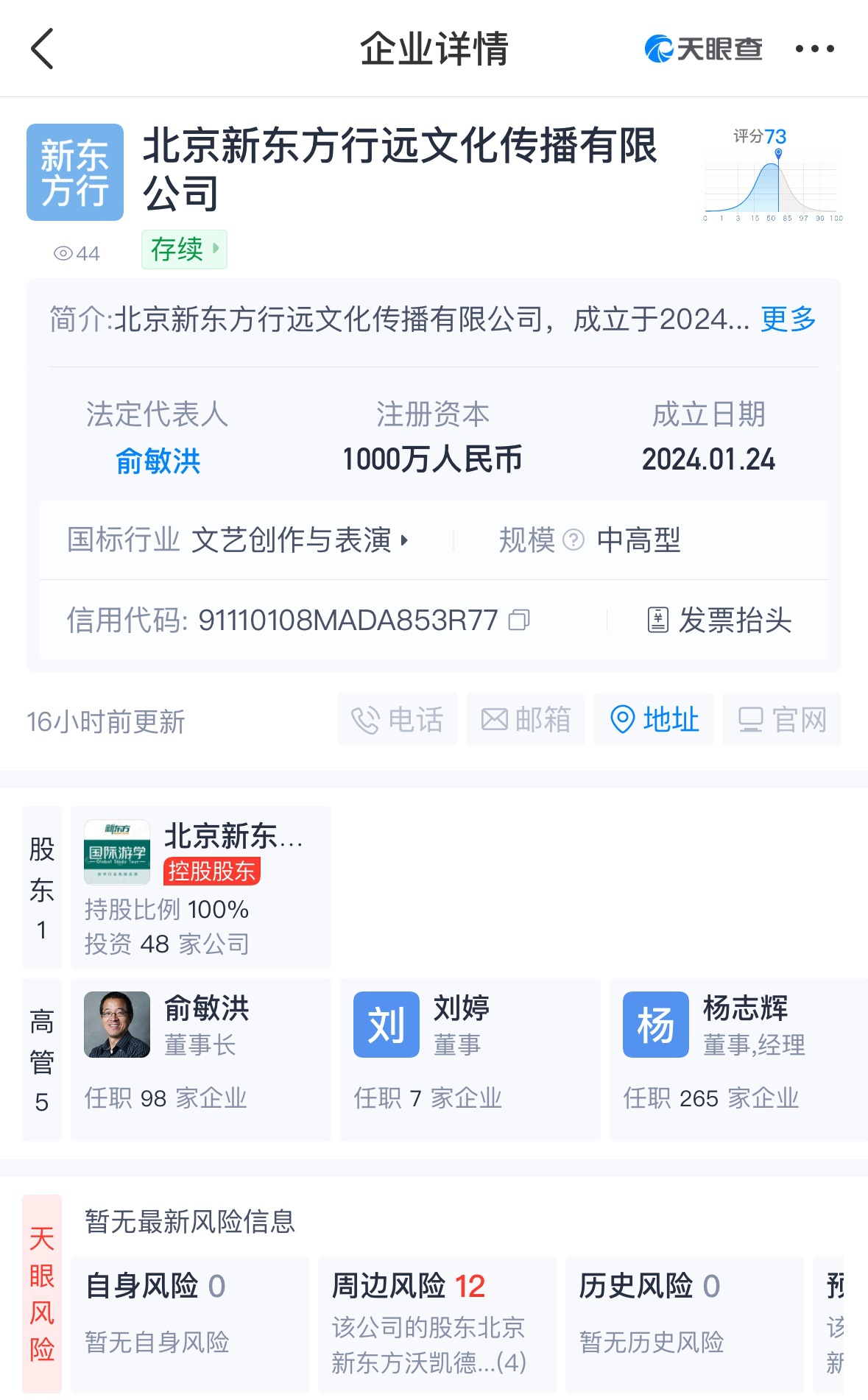Tap the 电话 contact button
The width and height of the screenshot is (868, 1400).
point(398,719)
